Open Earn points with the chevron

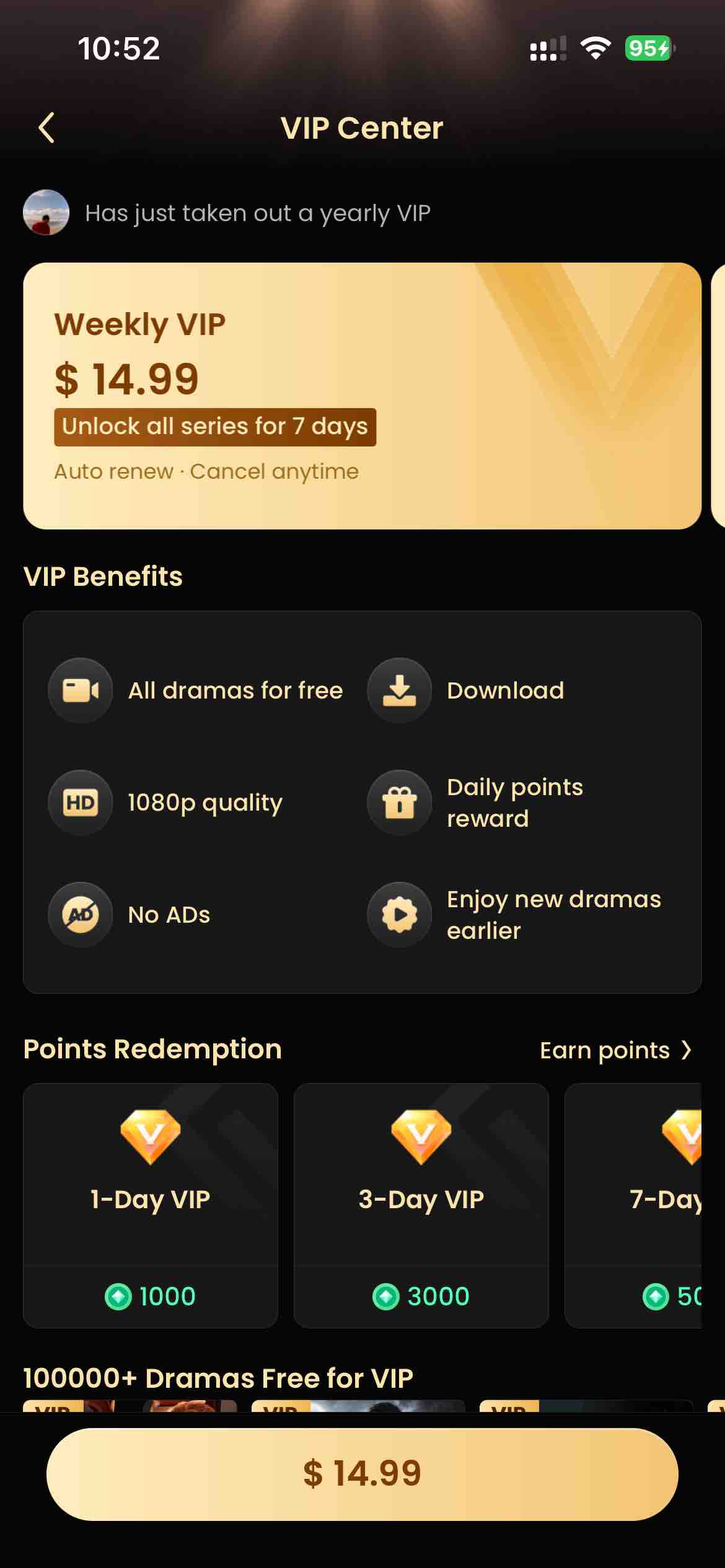pyautogui.click(x=685, y=1050)
